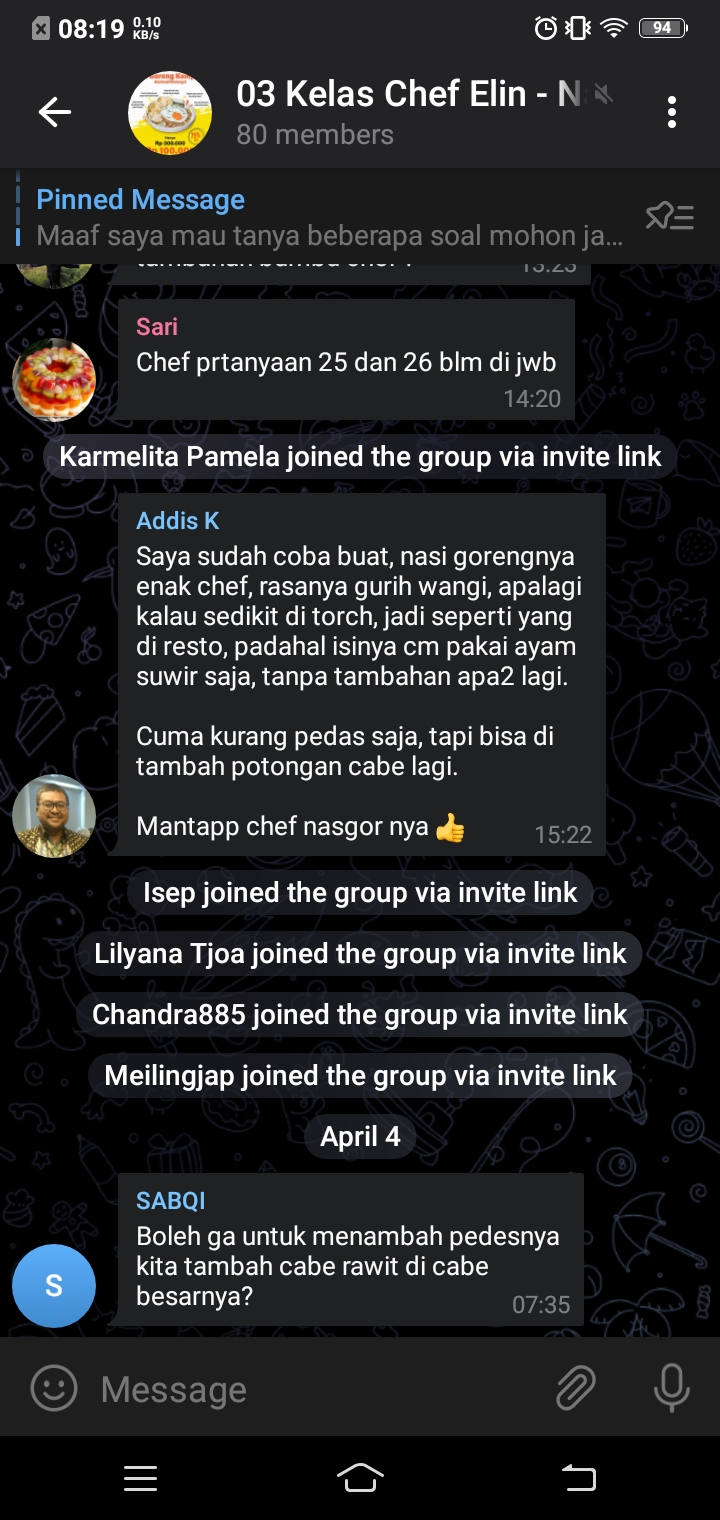Show the pinned messages list icon

pos(670,216)
